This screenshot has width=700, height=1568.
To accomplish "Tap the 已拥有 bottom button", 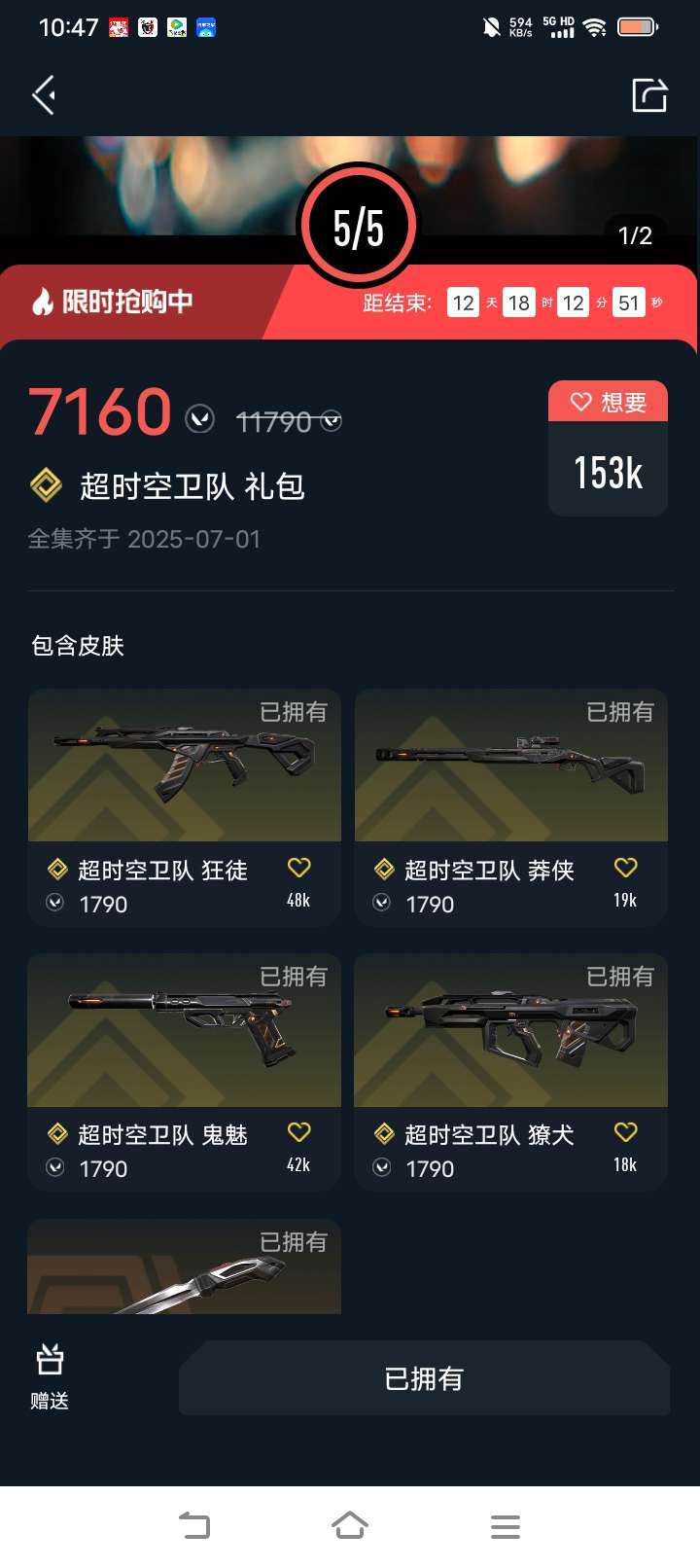I will 424,1377.
